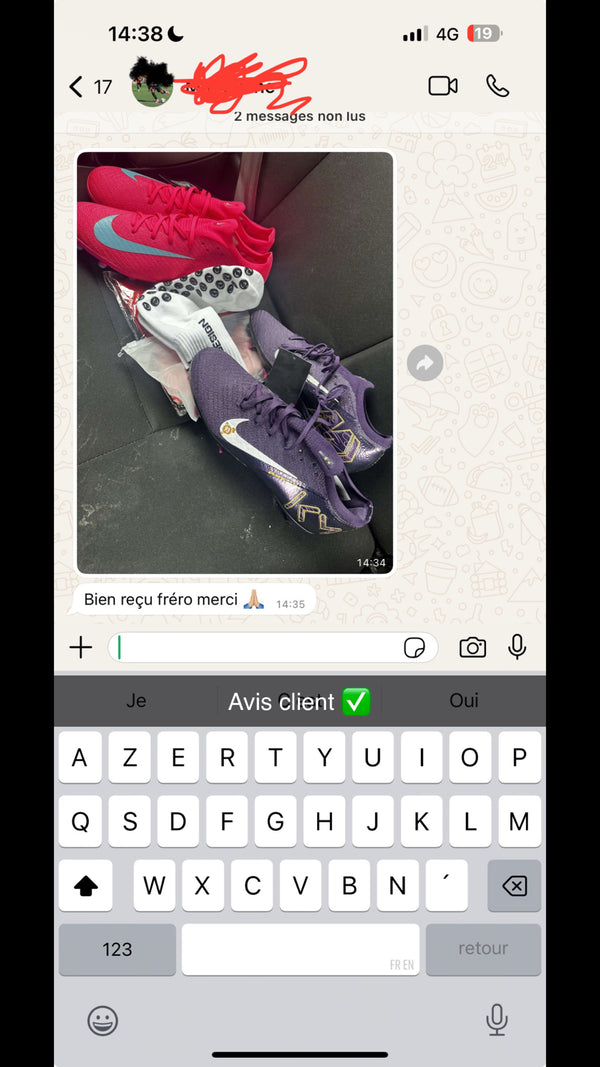
Task: Open the camera to send a photo
Action: click(x=472, y=648)
